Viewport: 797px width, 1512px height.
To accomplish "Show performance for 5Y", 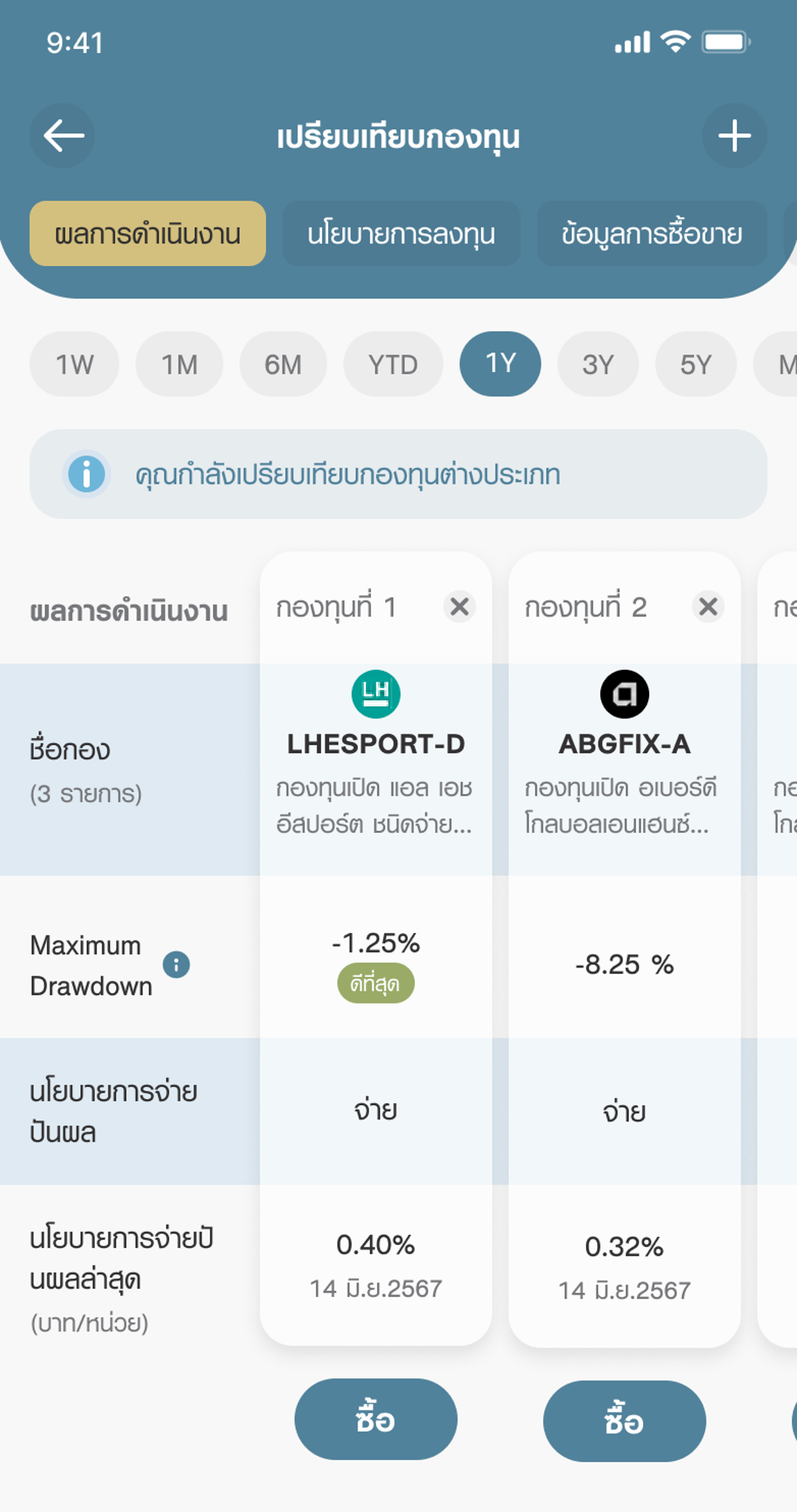I will (x=695, y=364).
